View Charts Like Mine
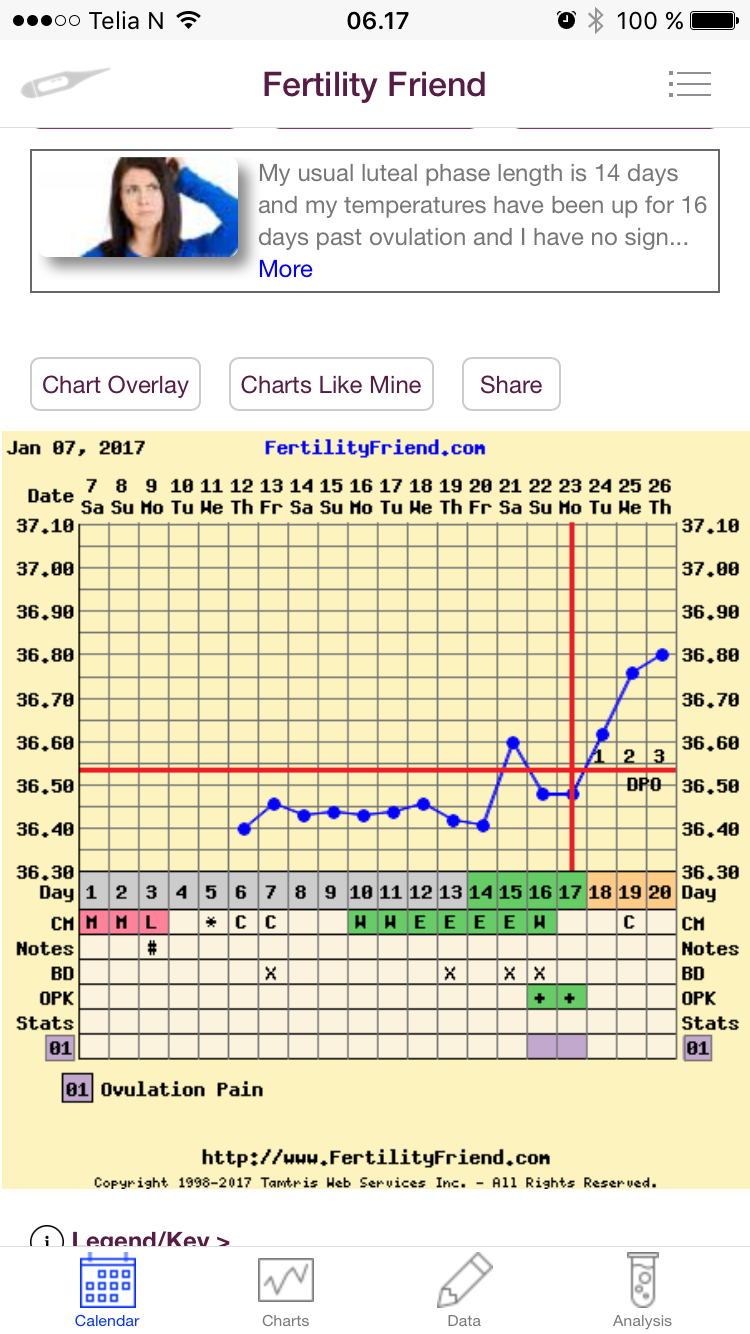This screenshot has height=1334, width=750. click(331, 385)
